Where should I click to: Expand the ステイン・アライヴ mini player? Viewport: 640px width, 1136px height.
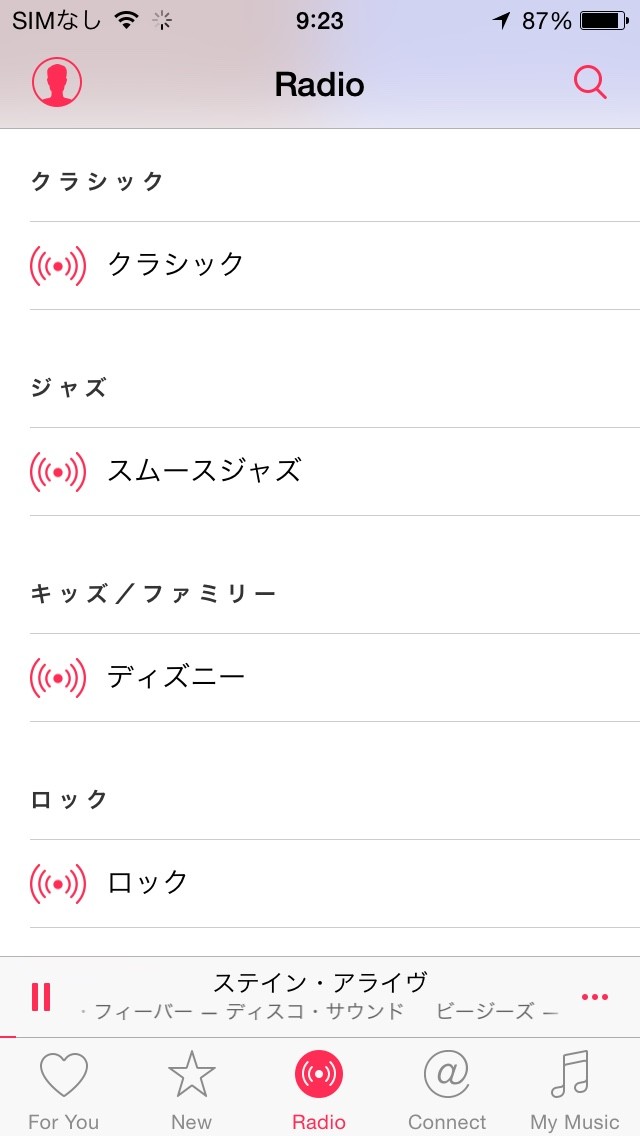320,997
